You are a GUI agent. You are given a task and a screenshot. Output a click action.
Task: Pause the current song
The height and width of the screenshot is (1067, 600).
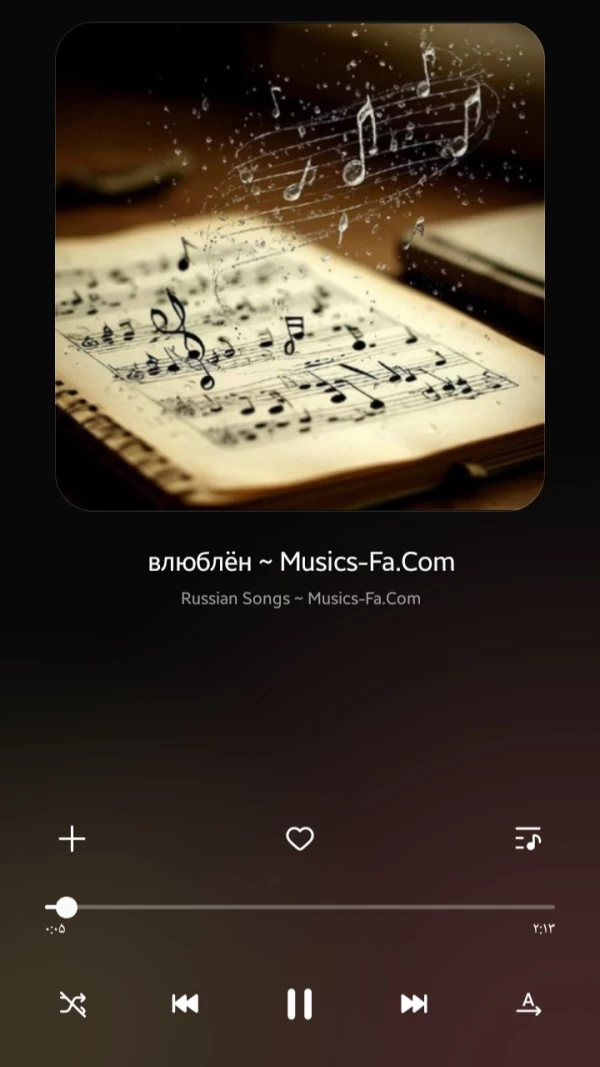click(x=300, y=1004)
